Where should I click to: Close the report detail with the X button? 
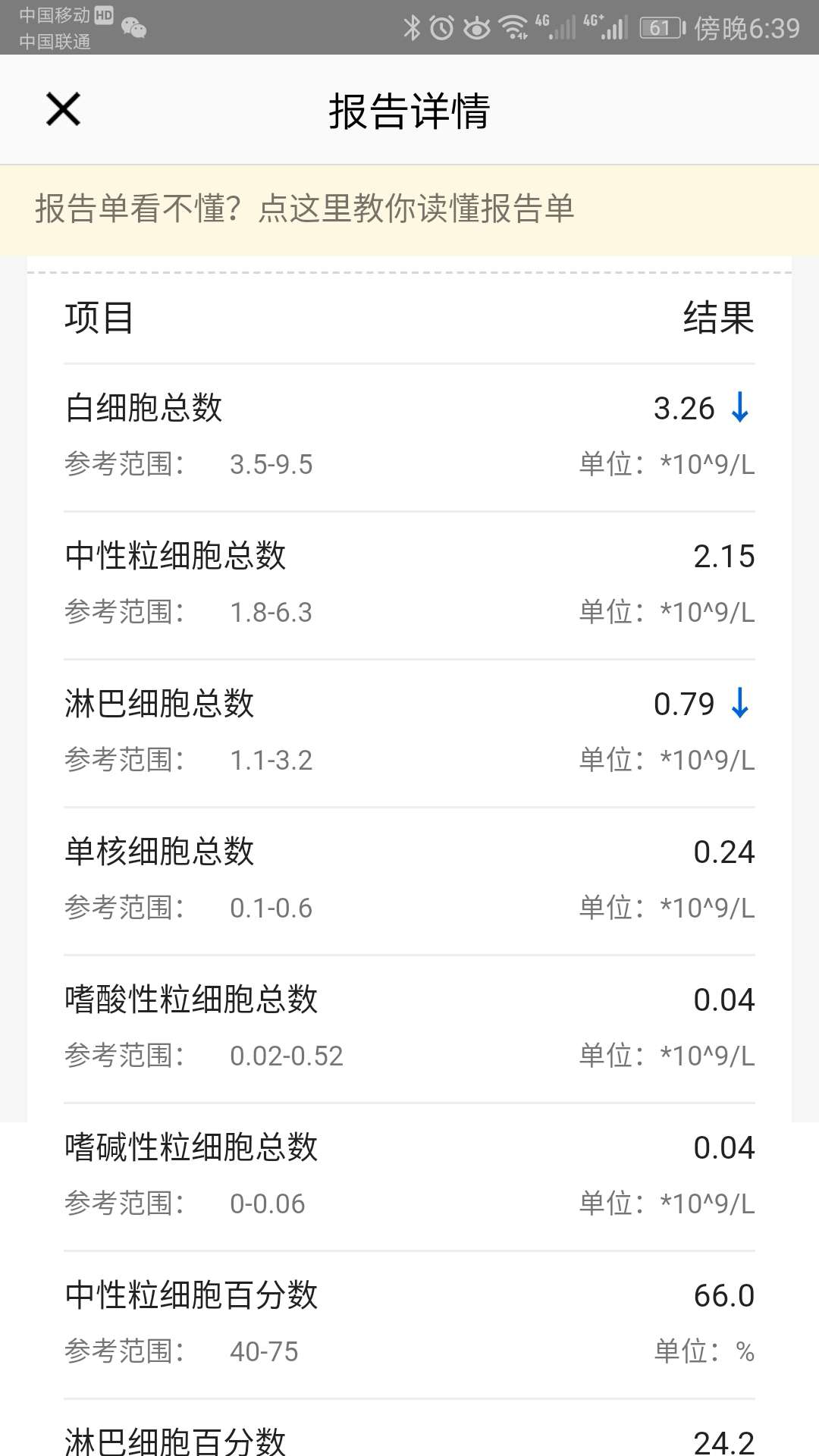[62, 109]
